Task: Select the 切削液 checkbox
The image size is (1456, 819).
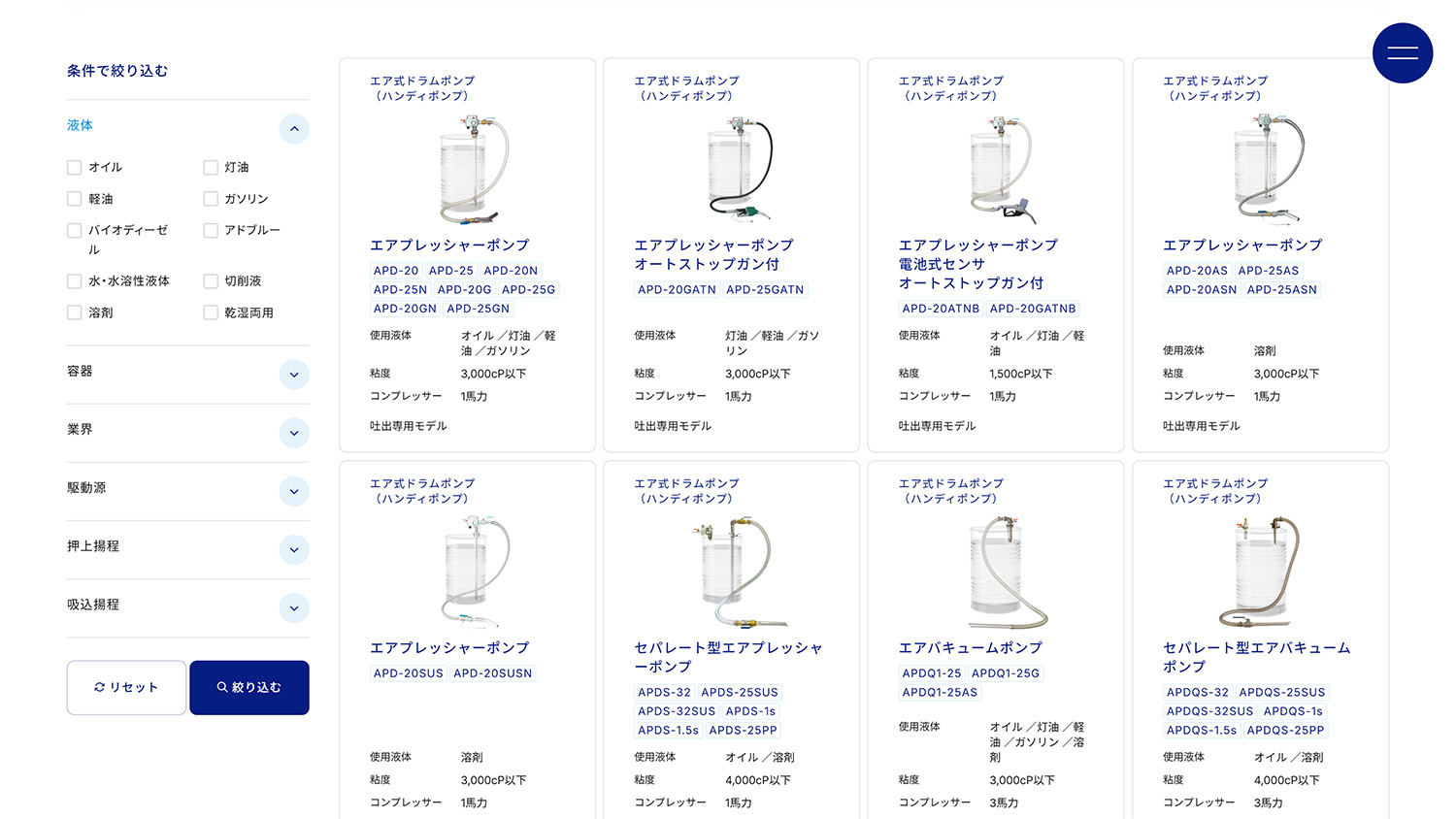Action: [211, 281]
